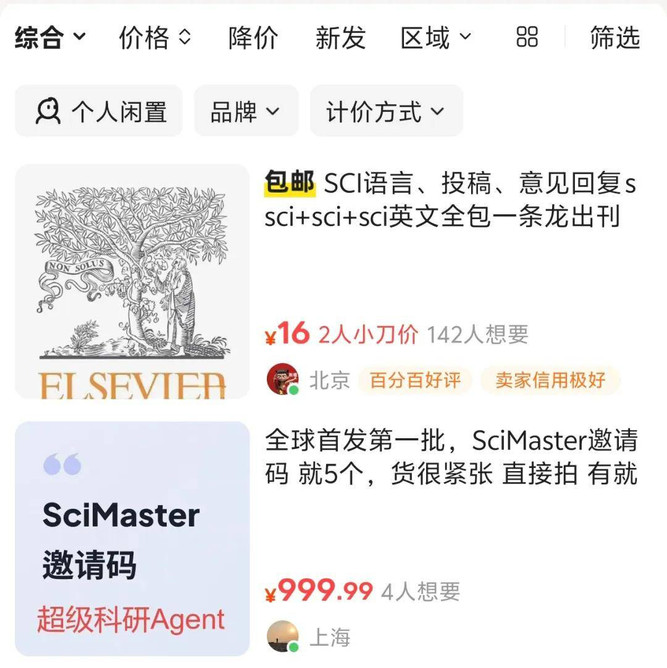Open the 筛选 filter panel
The image size is (667, 668).
pos(614,39)
